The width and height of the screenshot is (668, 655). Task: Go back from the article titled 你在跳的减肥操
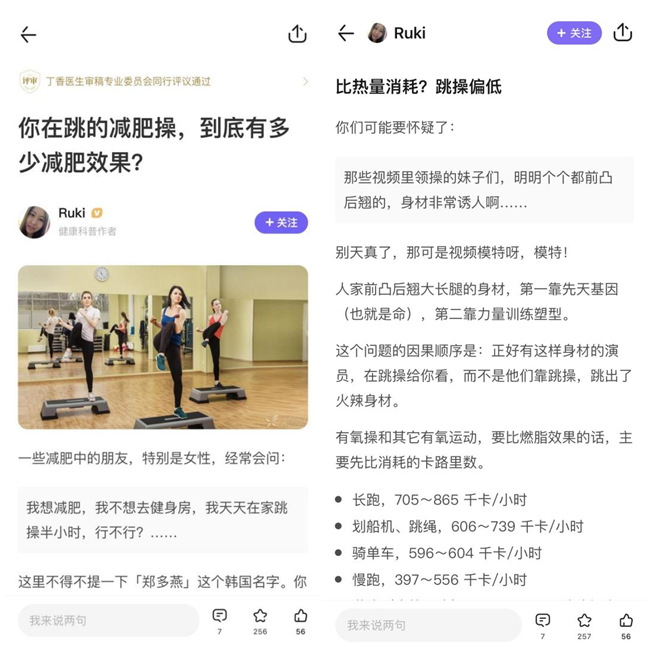(28, 35)
